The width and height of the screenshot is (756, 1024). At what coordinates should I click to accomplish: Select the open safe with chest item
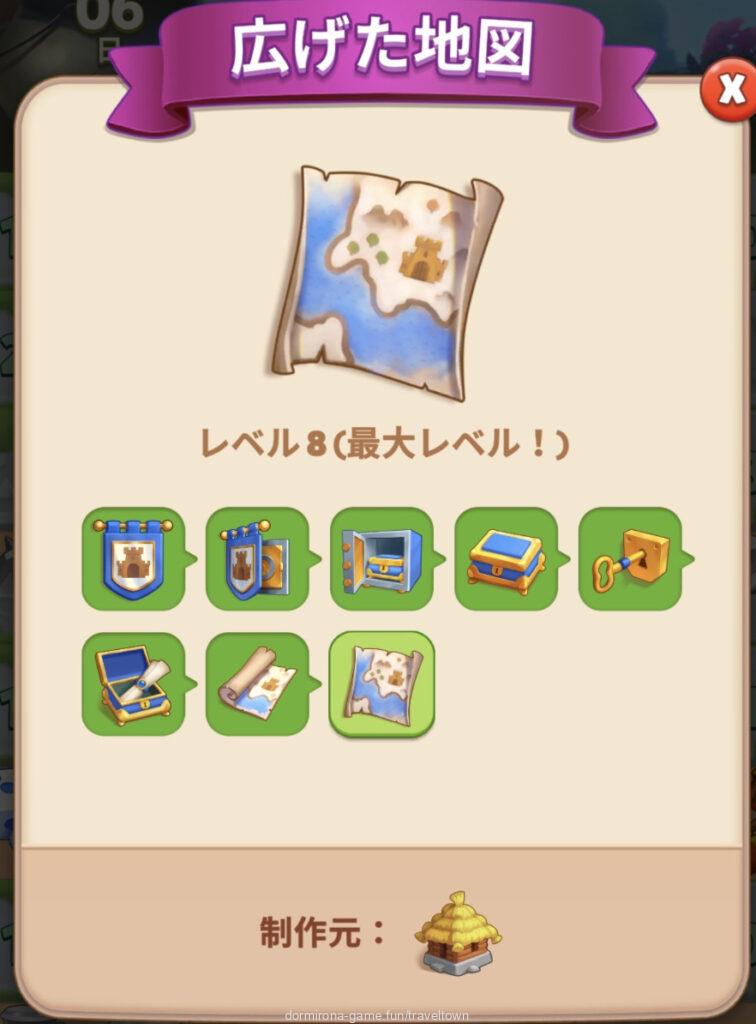click(x=381, y=558)
